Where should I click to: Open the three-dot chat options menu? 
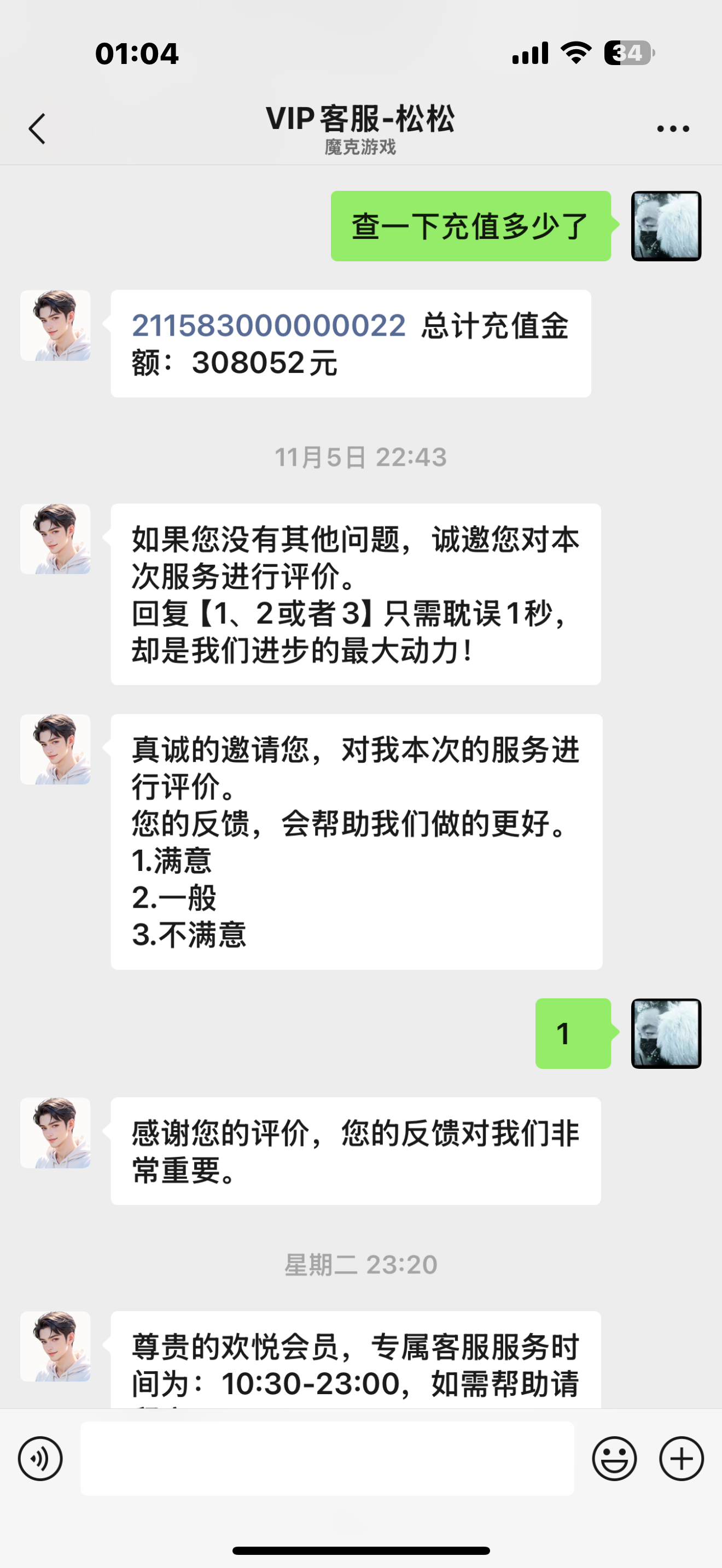(x=673, y=128)
